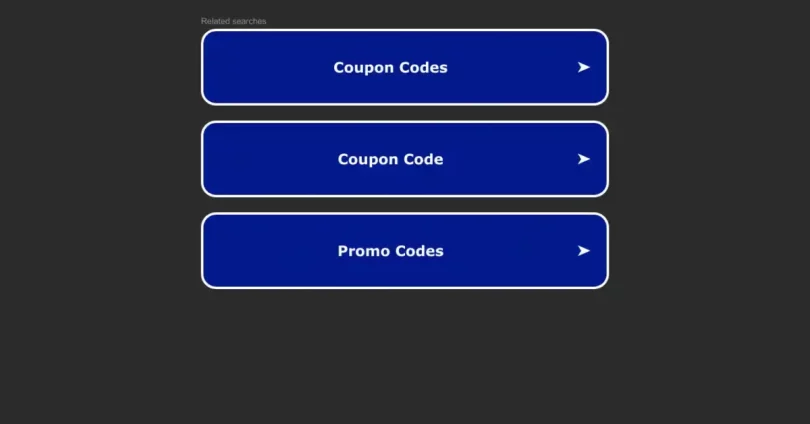
Task: Go to Promo Codes related search
Action: coord(404,251)
